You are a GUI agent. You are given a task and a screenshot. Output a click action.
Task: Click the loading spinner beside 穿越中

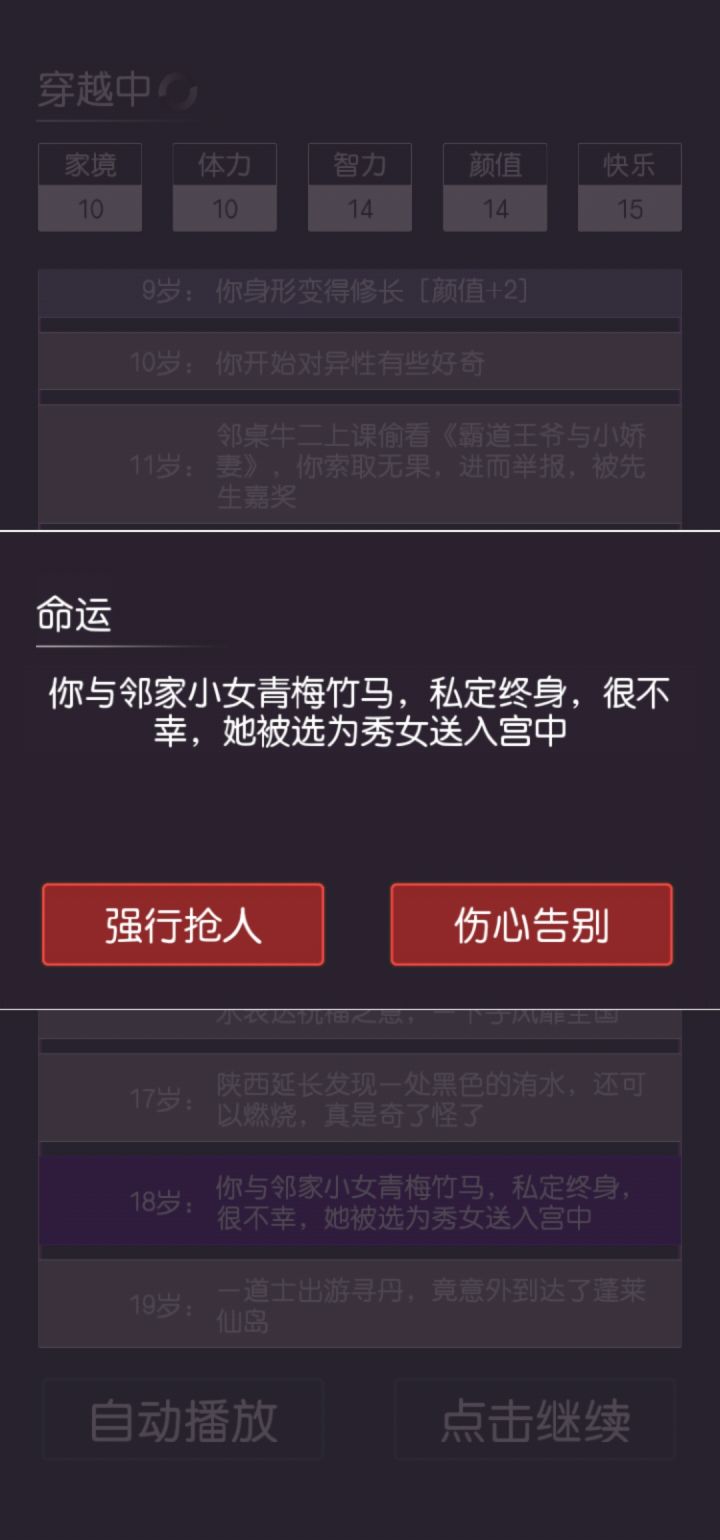click(x=178, y=90)
